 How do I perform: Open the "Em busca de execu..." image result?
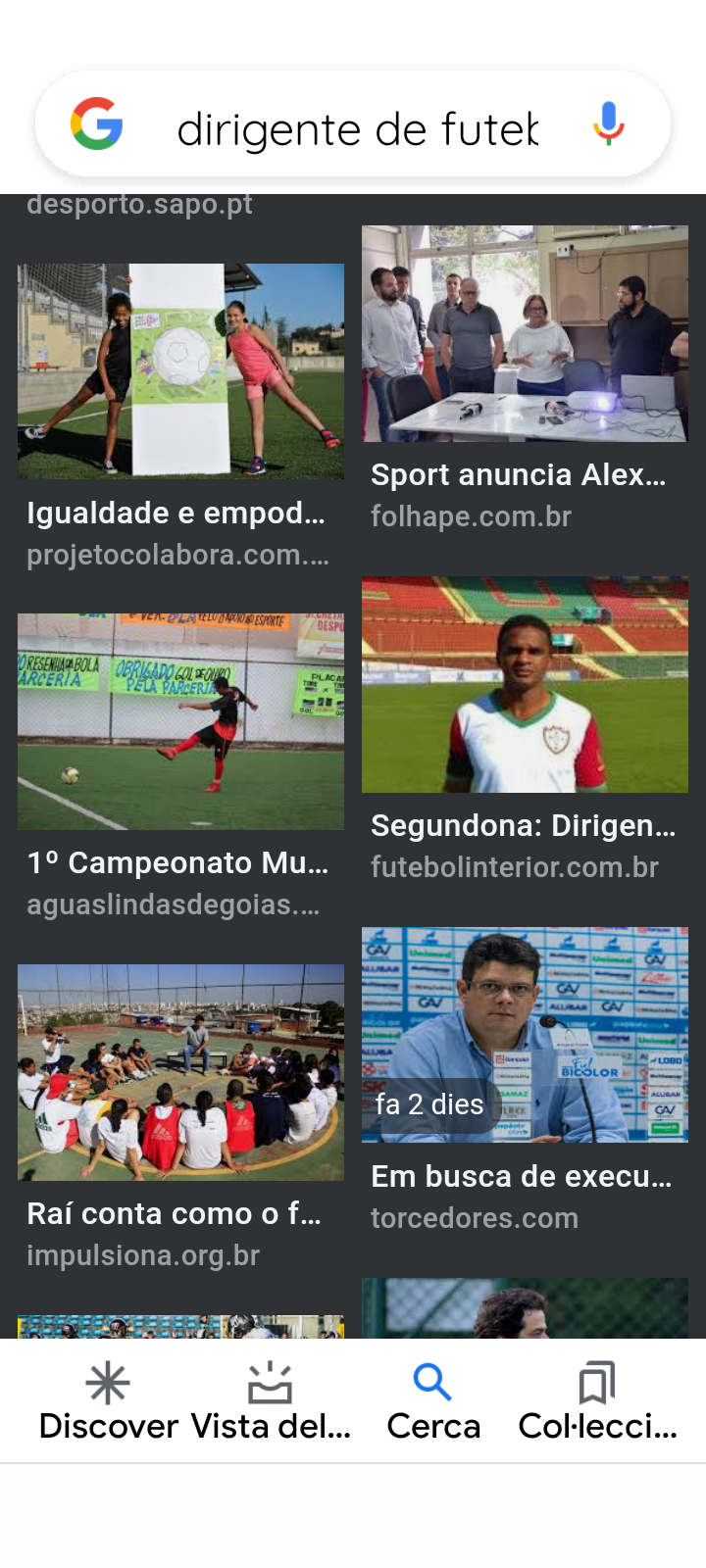click(x=525, y=1036)
